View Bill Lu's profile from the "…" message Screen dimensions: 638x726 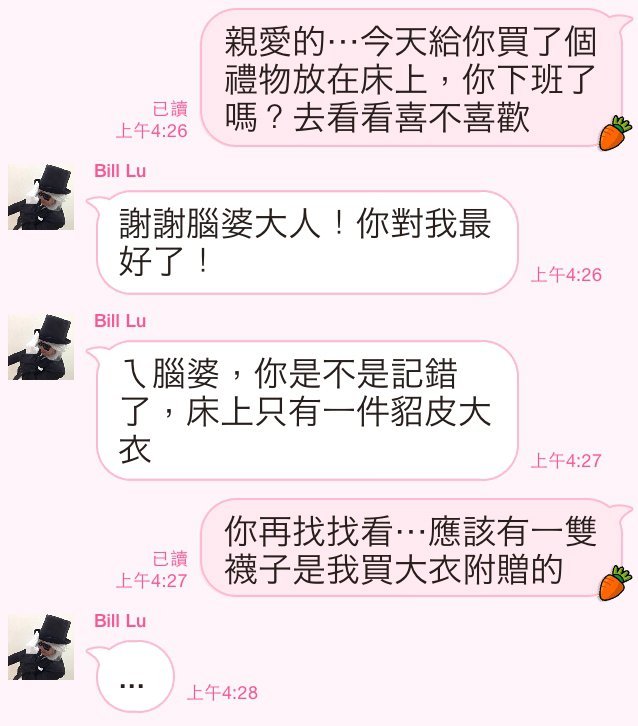tap(41, 647)
